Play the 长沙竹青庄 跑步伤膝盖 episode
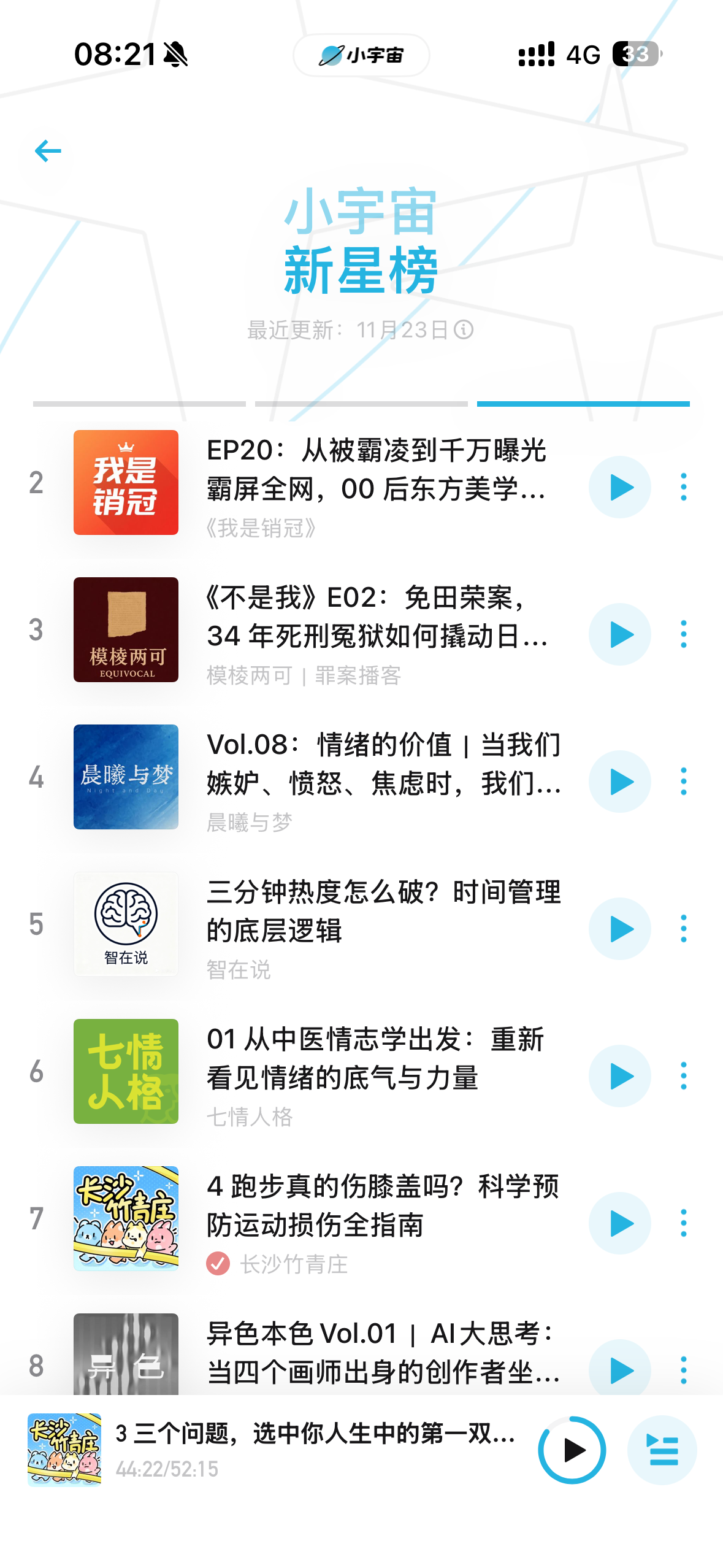This screenshot has width=723, height=1568. (x=619, y=1223)
